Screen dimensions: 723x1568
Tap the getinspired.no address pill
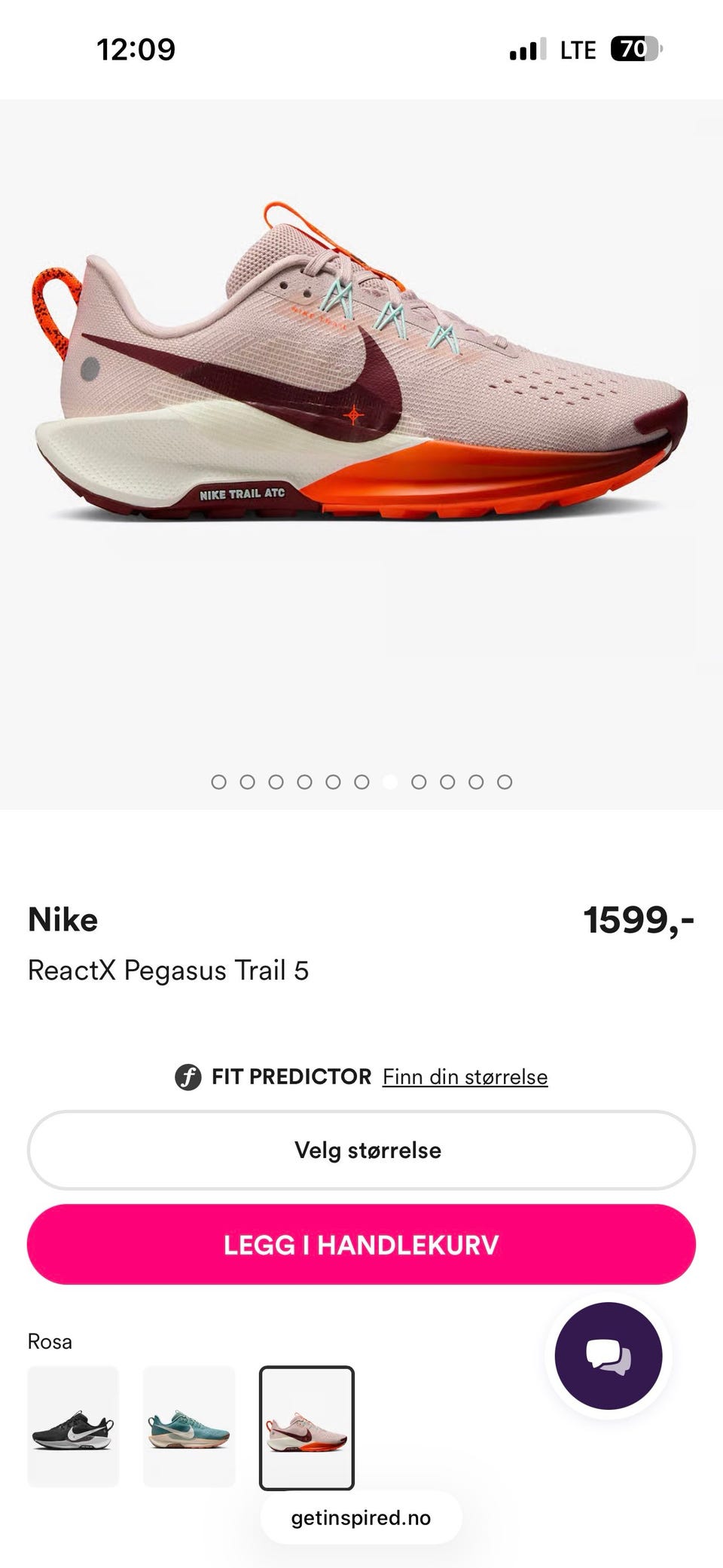(x=361, y=1518)
